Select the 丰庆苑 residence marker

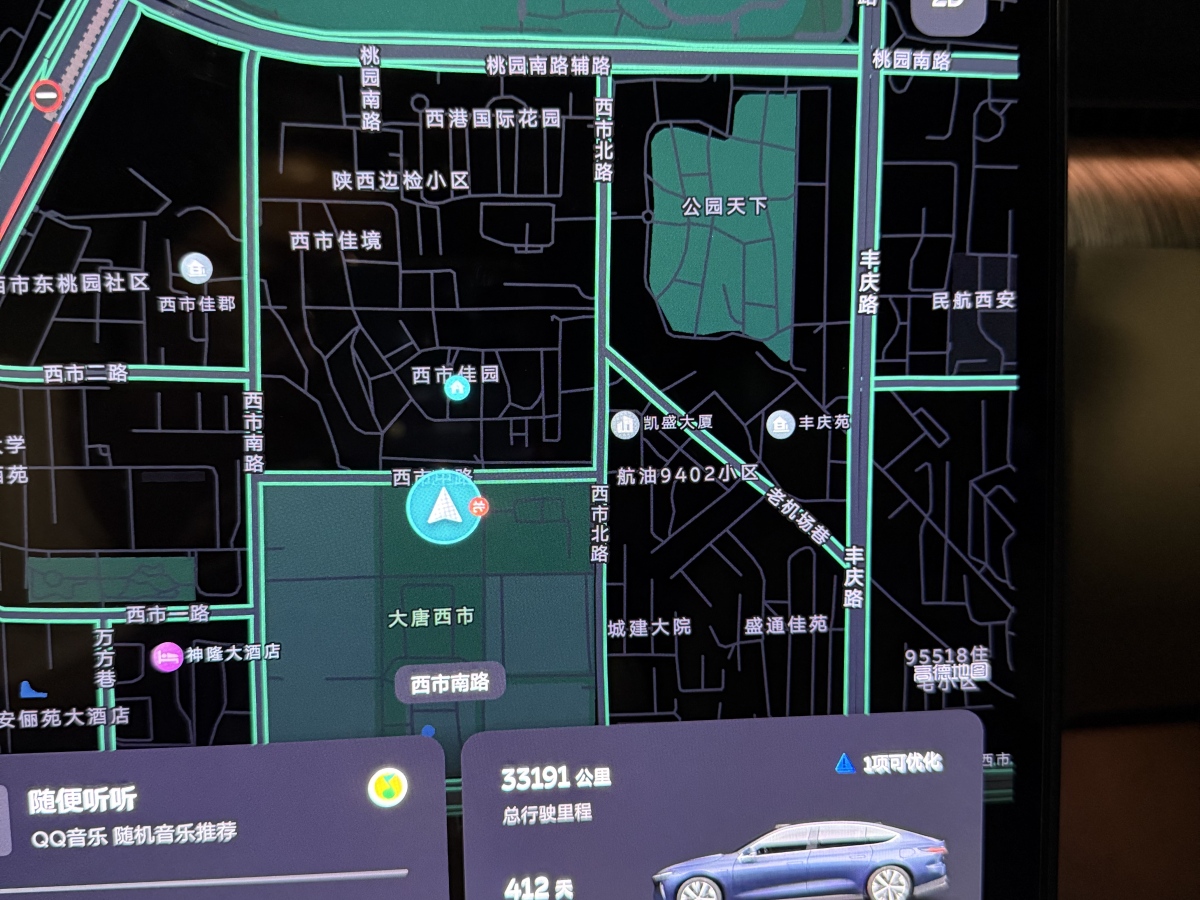[x=781, y=424]
